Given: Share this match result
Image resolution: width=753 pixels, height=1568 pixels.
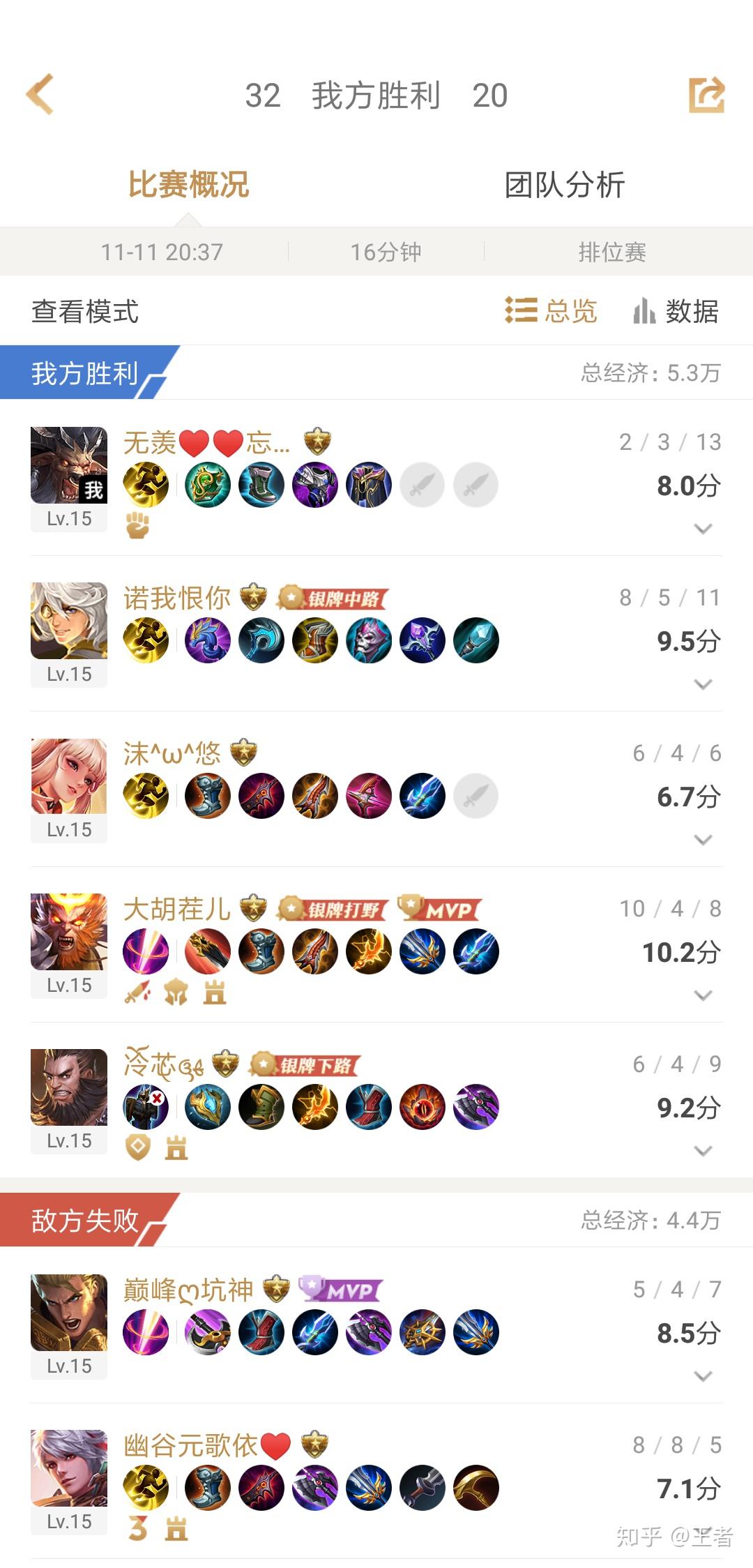Looking at the screenshot, I should tap(706, 95).
